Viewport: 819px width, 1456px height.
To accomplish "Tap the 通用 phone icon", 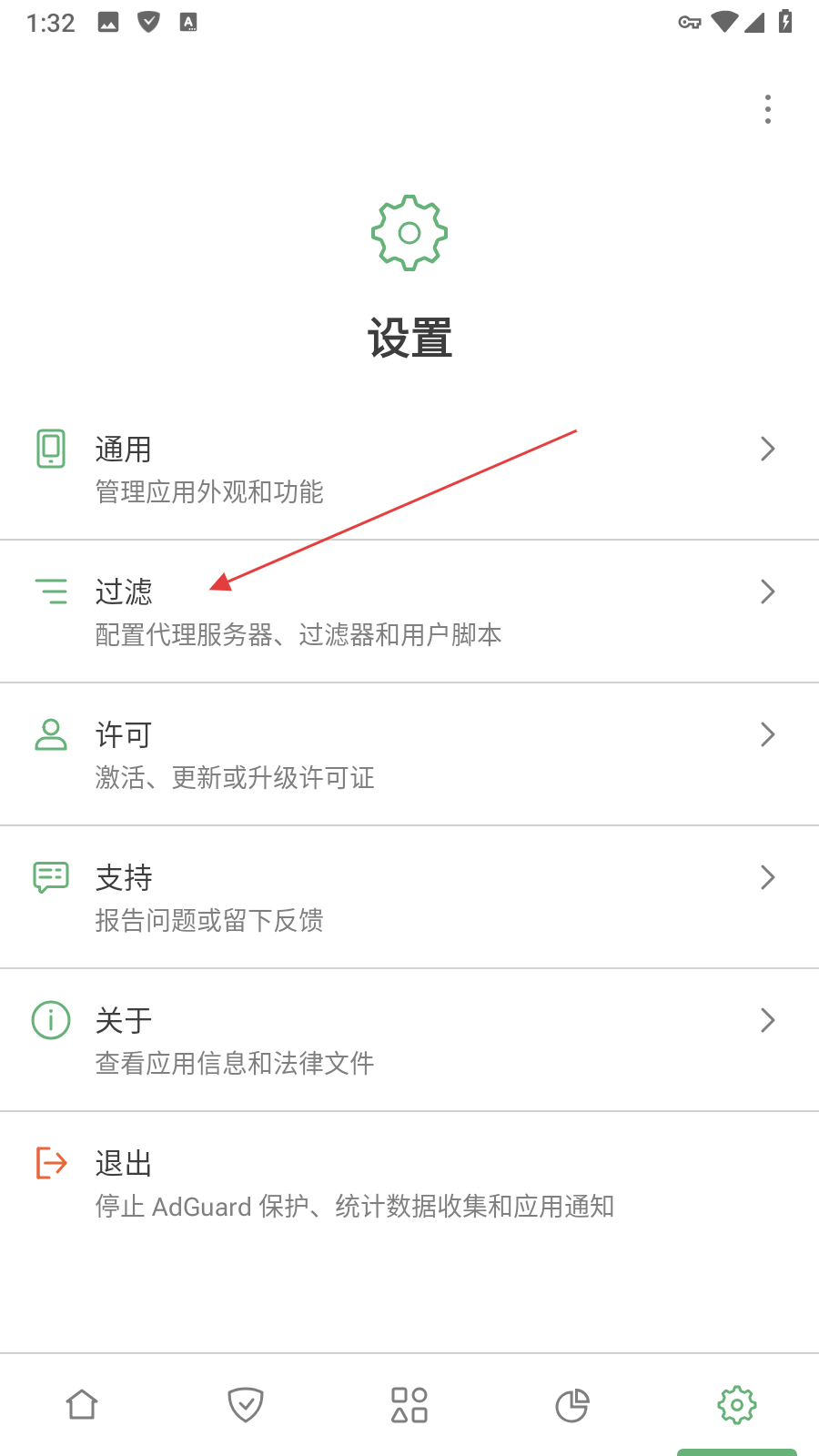I will [51, 449].
